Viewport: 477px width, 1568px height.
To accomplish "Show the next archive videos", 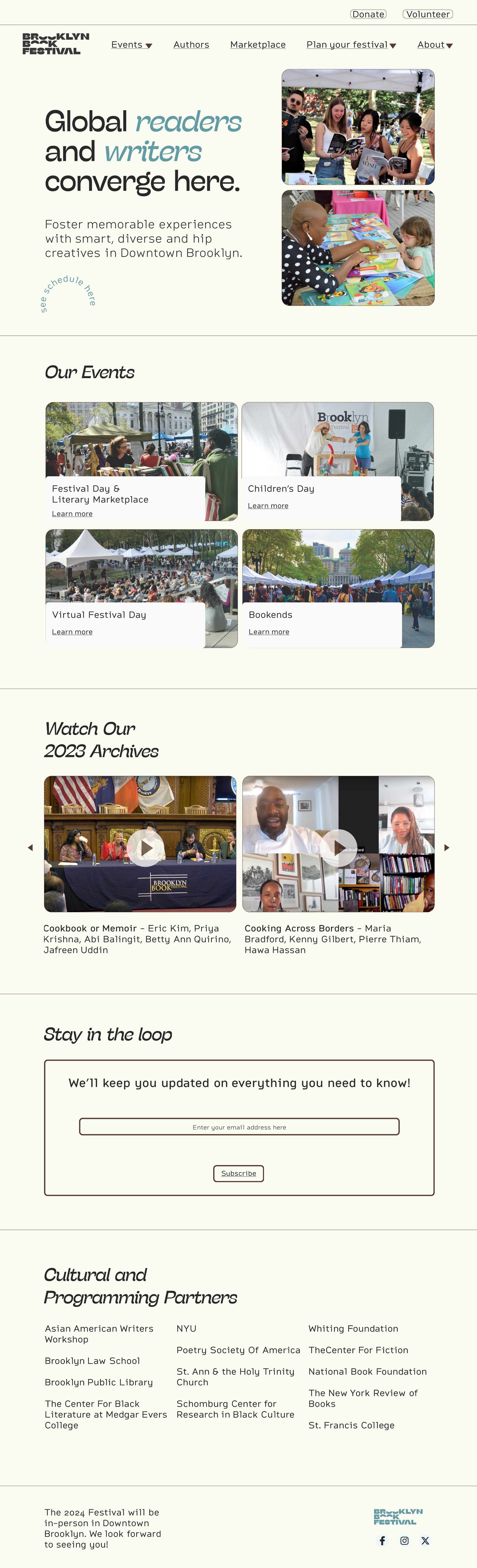I will pyautogui.click(x=446, y=847).
